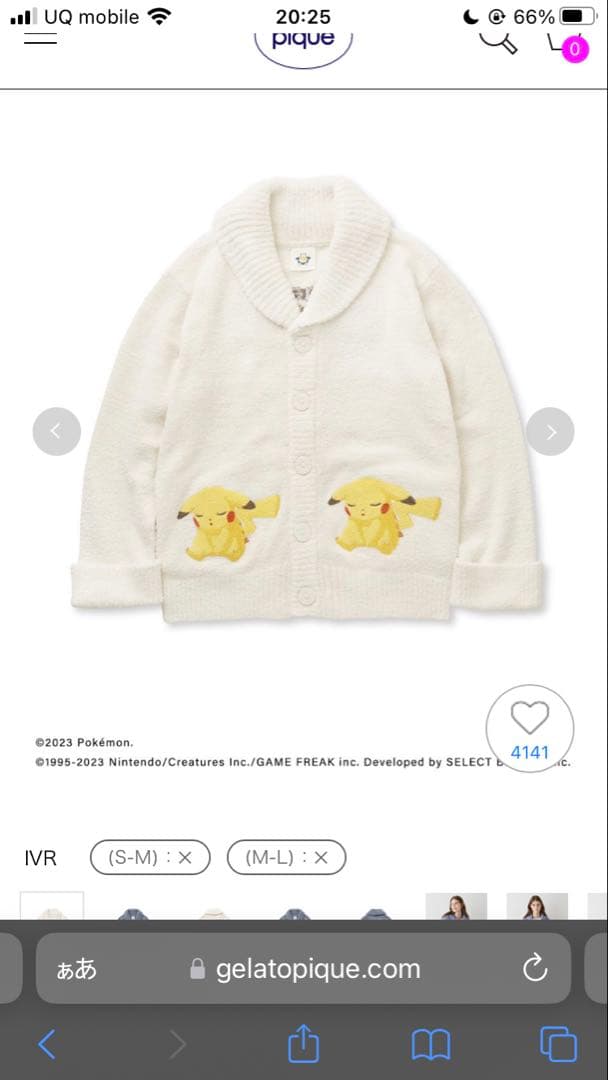The image size is (608, 1080).
Task: Show the previous product image
Action: (x=56, y=431)
